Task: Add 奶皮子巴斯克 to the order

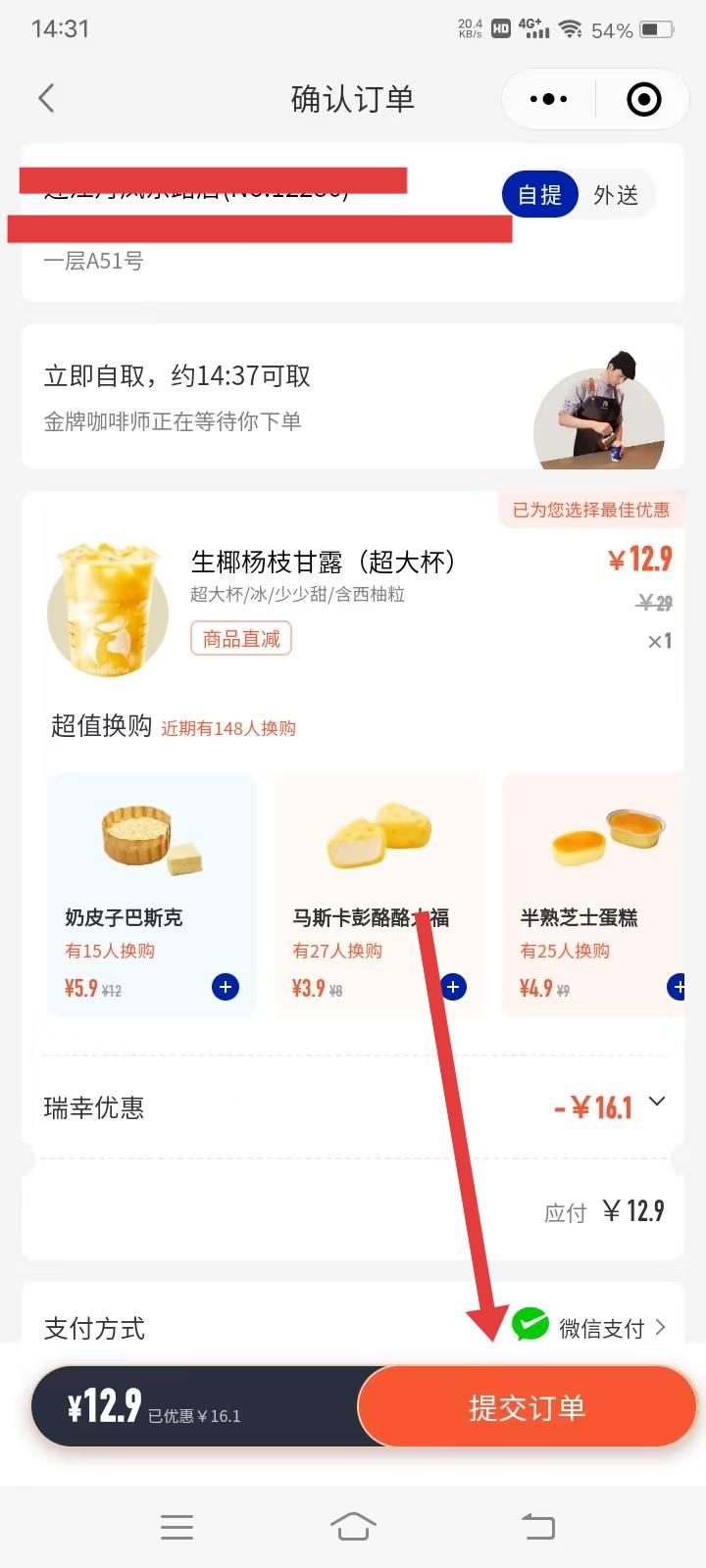Action: pos(226,987)
